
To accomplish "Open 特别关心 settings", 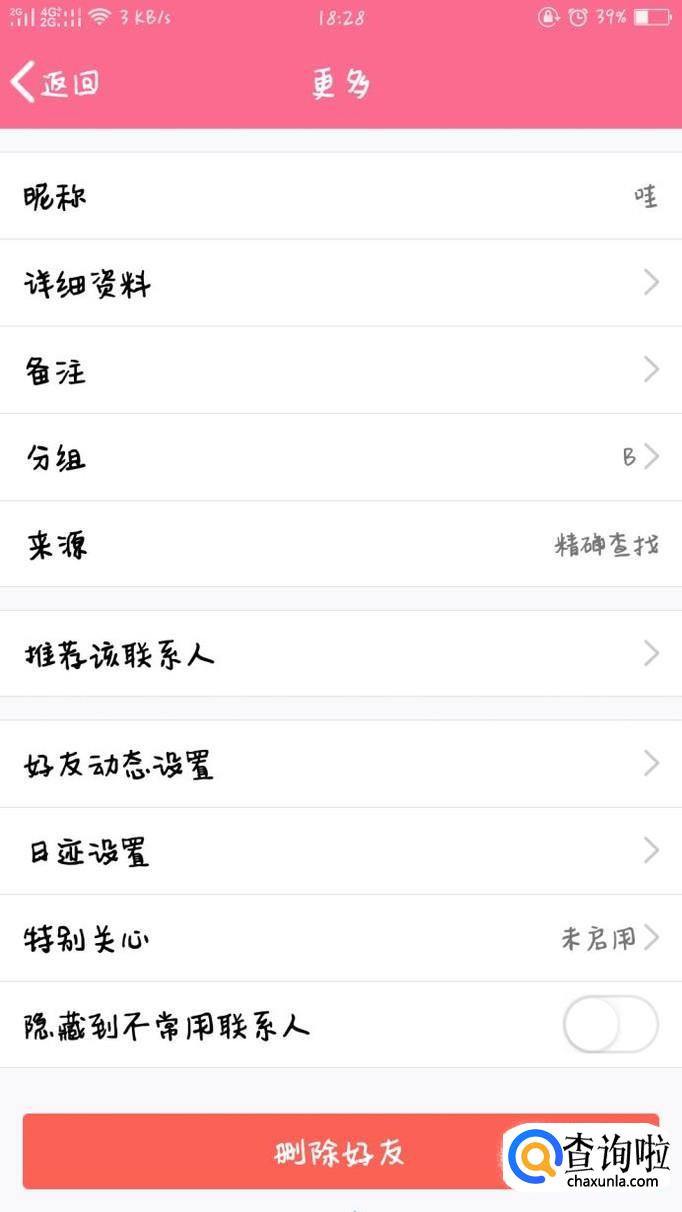I will pyautogui.click(x=340, y=938).
